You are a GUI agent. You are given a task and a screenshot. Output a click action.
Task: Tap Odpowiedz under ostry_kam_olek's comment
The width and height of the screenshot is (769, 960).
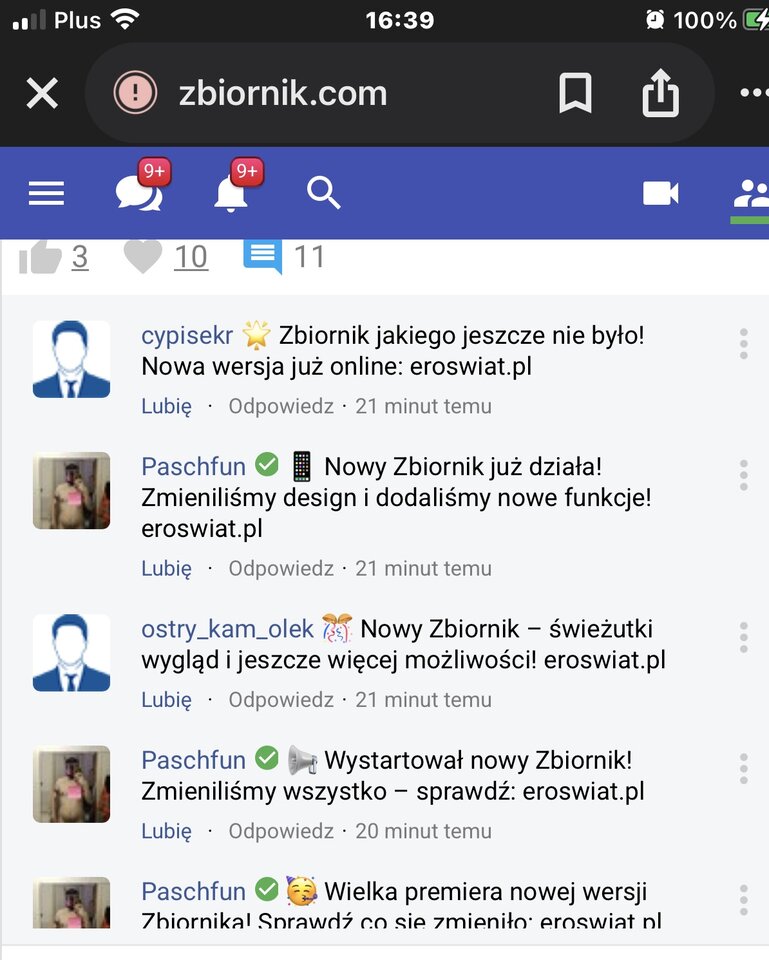281,700
